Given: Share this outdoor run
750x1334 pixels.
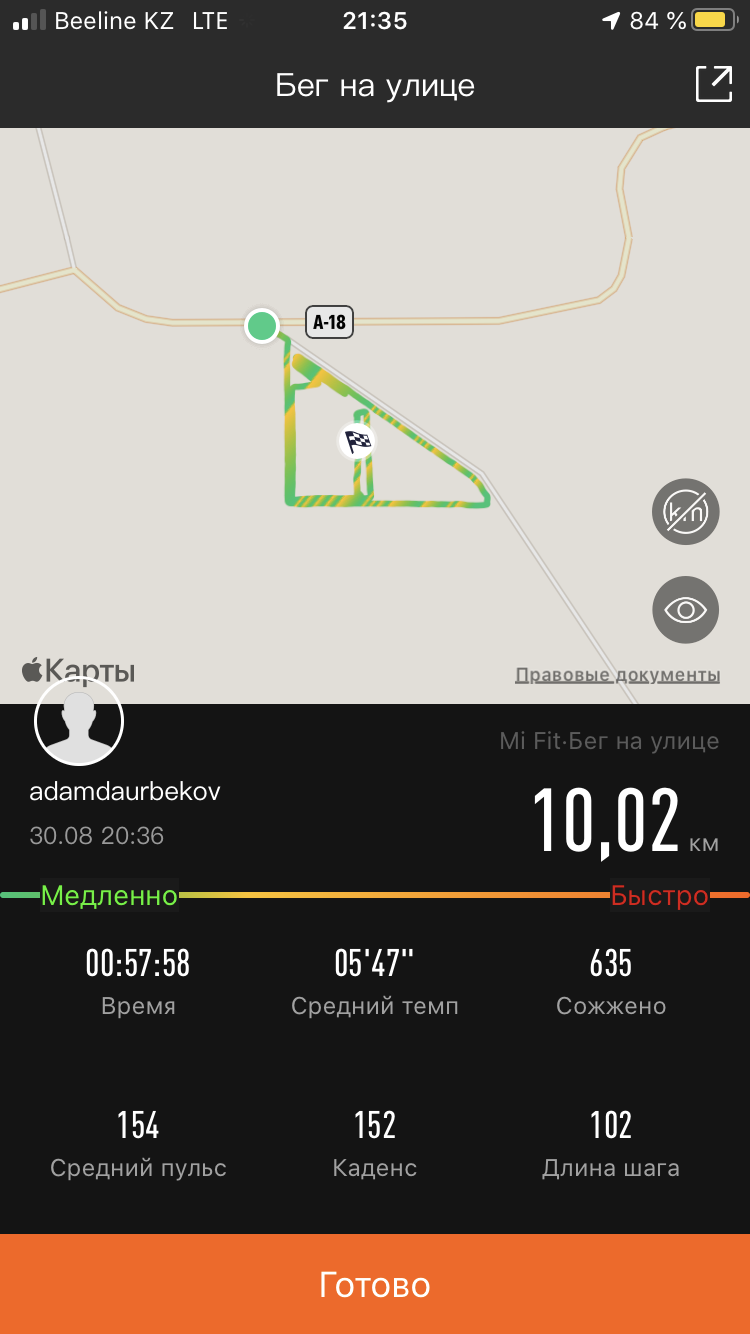Looking at the screenshot, I should click(714, 84).
